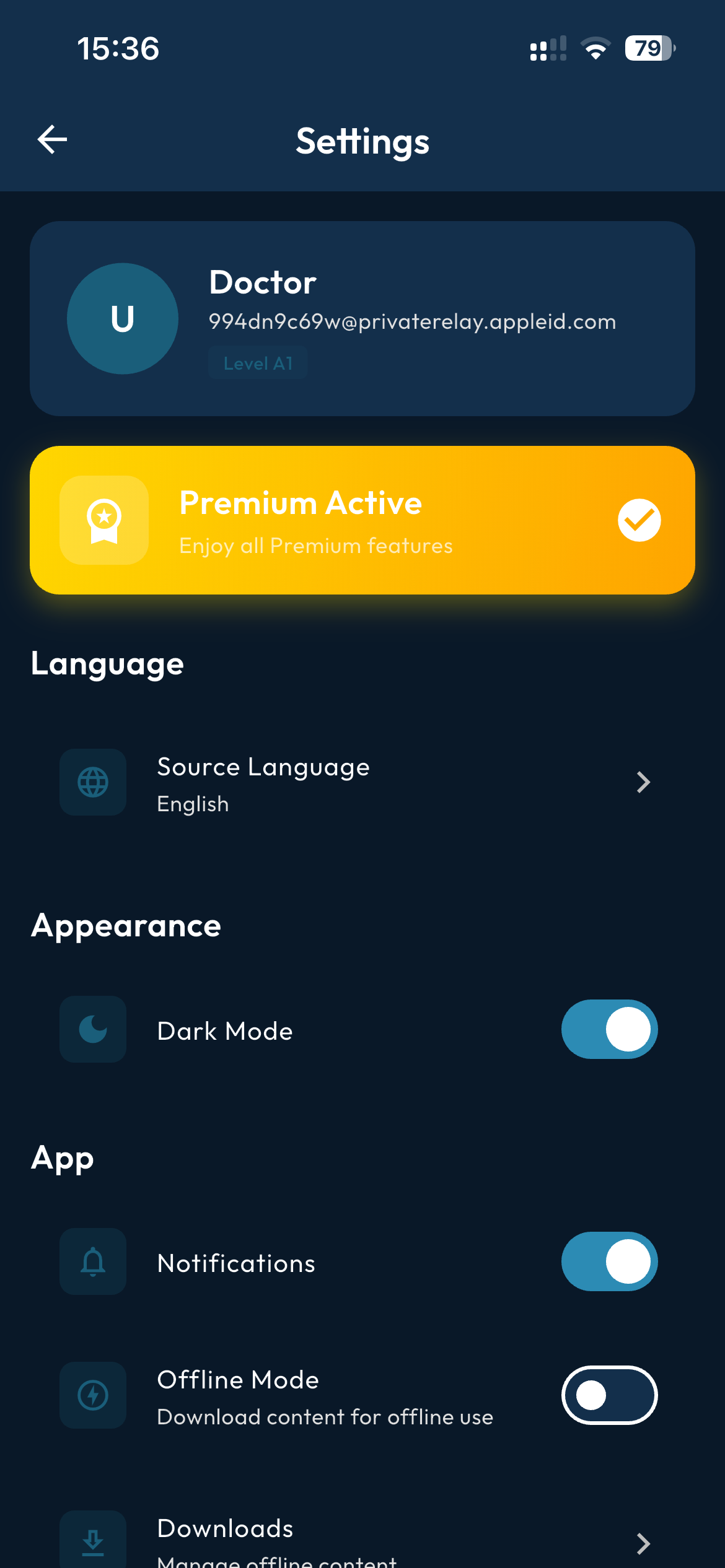This screenshot has height=1568, width=725.
Task: Click the back arrow to leave Settings
Action: point(52,139)
